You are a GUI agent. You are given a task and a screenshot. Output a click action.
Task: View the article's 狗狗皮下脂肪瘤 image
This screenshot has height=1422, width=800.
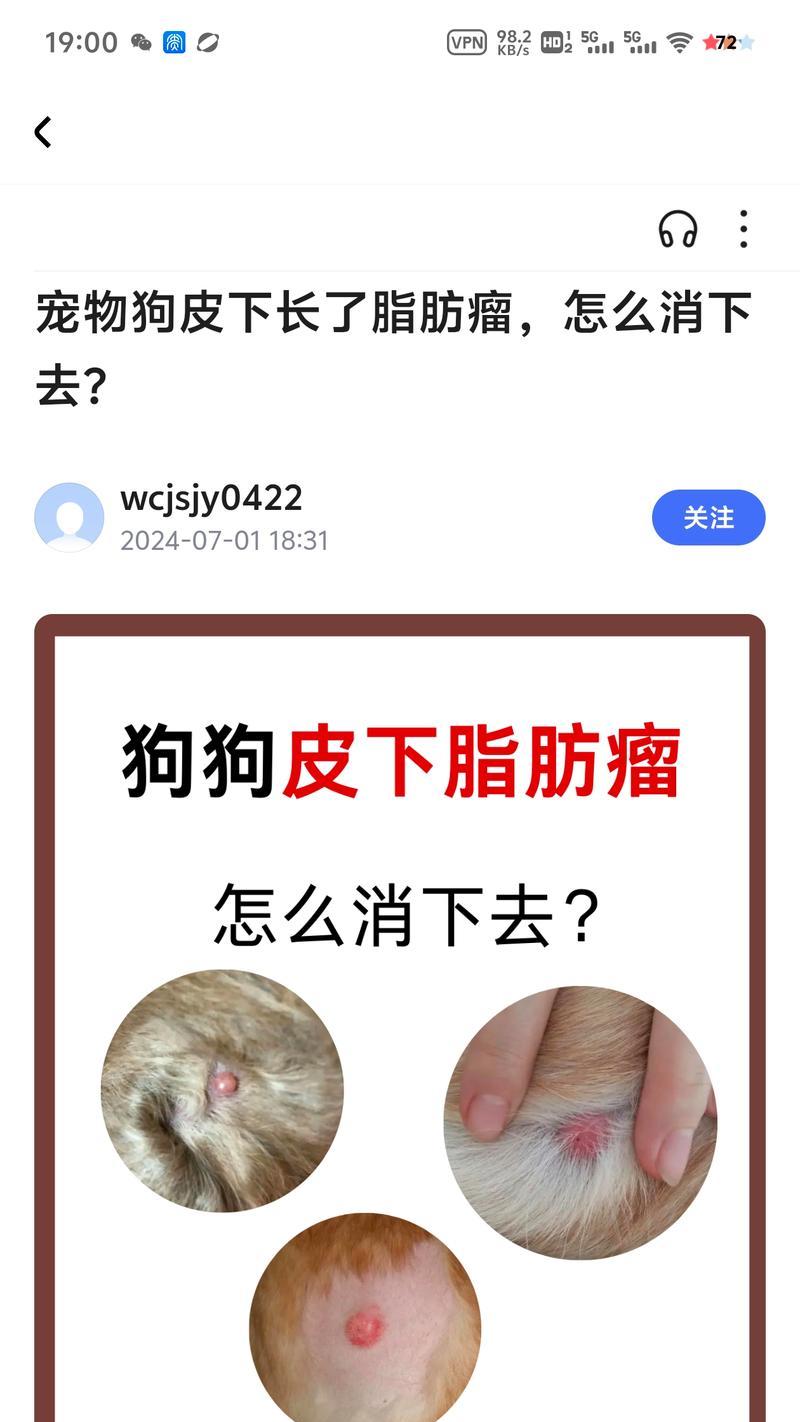(400, 1018)
